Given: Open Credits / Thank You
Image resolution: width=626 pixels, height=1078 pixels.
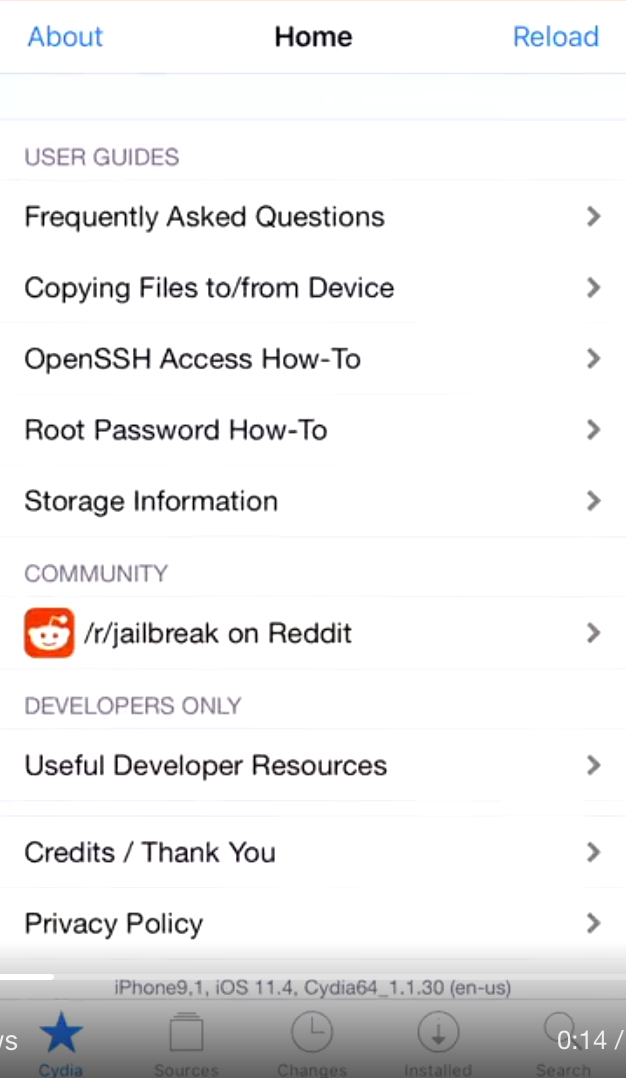Looking at the screenshot, I should click(x=313, y=852).
